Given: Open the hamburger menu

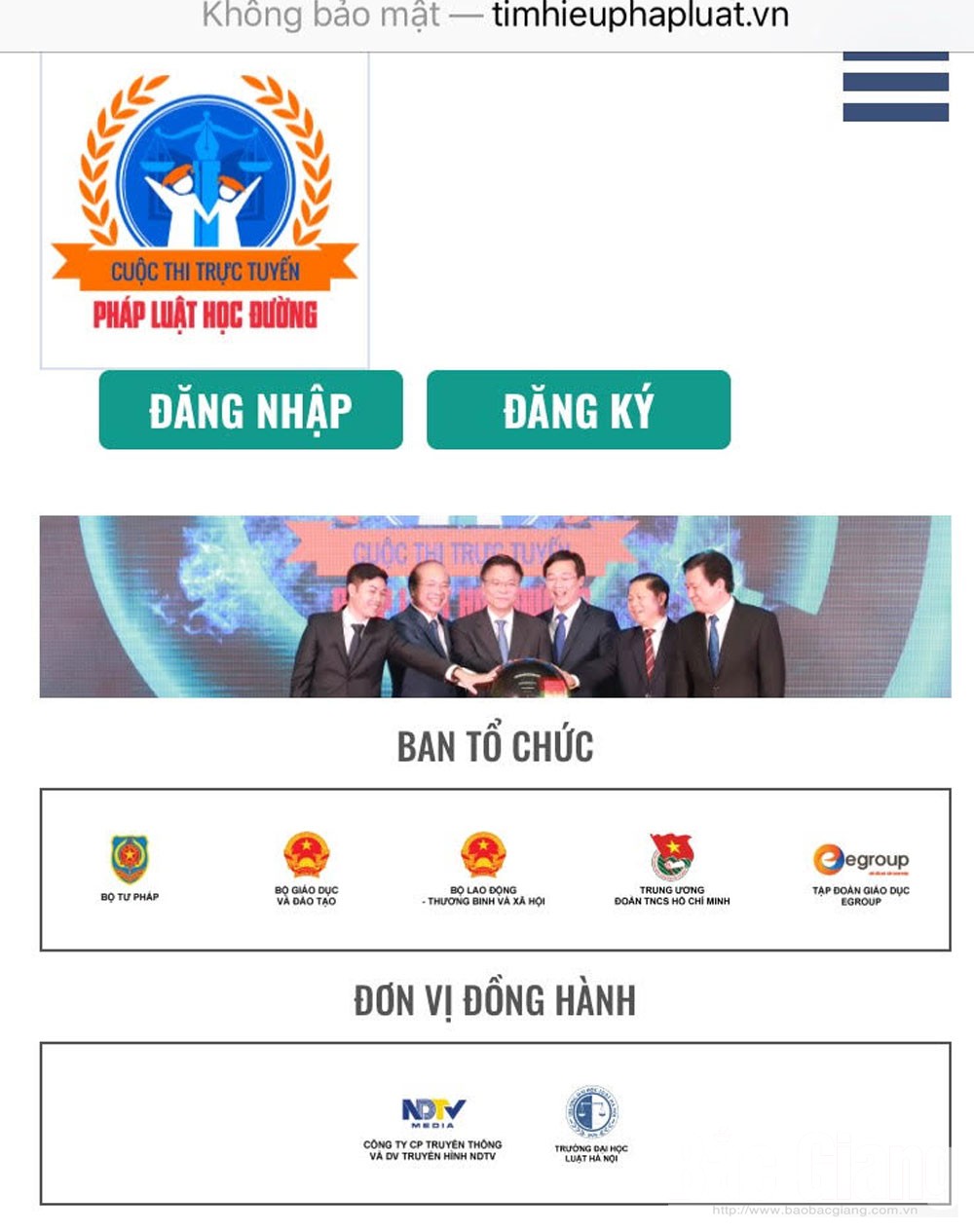Looking at the screenshot, I should (x=895, y=85).
